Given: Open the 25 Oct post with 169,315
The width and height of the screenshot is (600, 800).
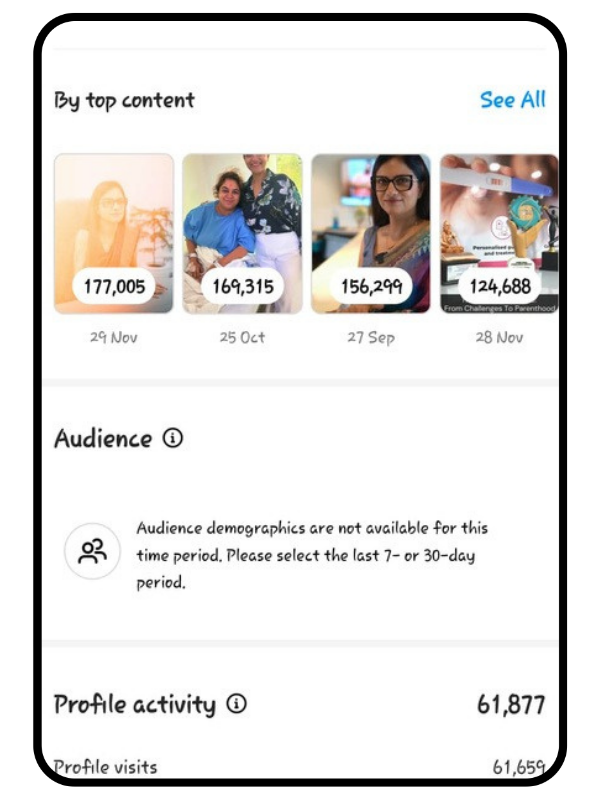Looking at the screenshot, I should click(242, 233).
